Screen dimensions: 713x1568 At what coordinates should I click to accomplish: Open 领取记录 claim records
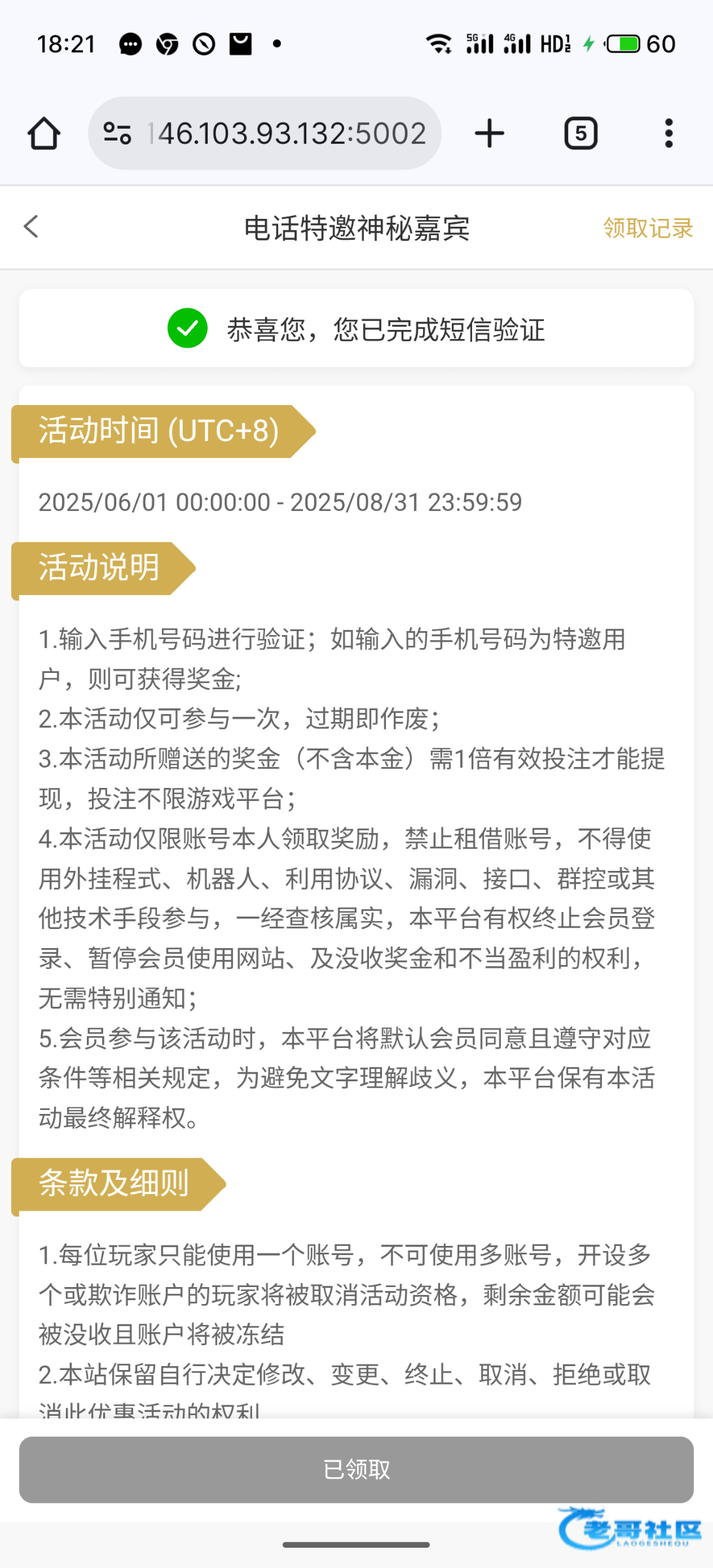pyautogui.click(x=647, y=228)
